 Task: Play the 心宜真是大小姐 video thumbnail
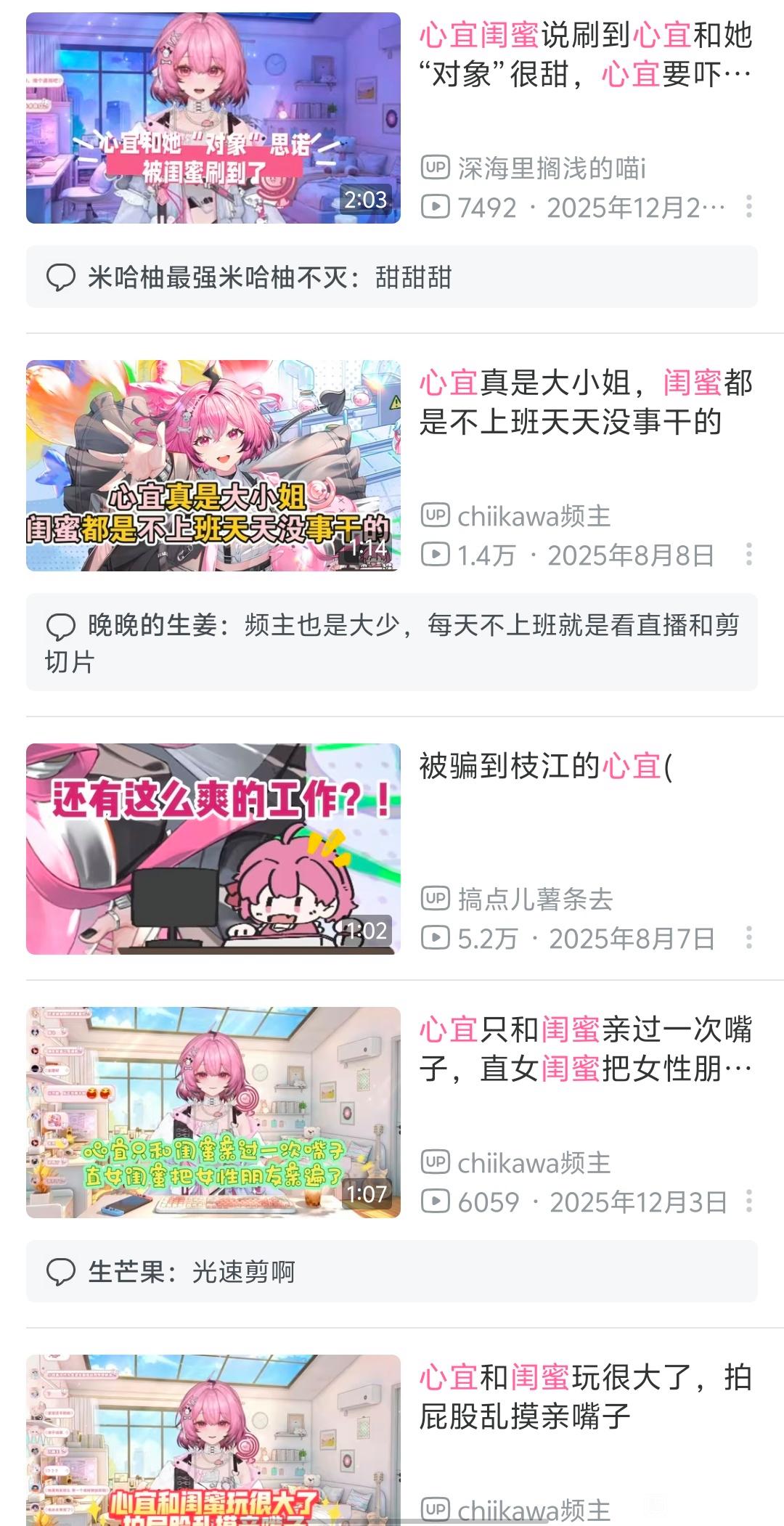coord(213,465)
